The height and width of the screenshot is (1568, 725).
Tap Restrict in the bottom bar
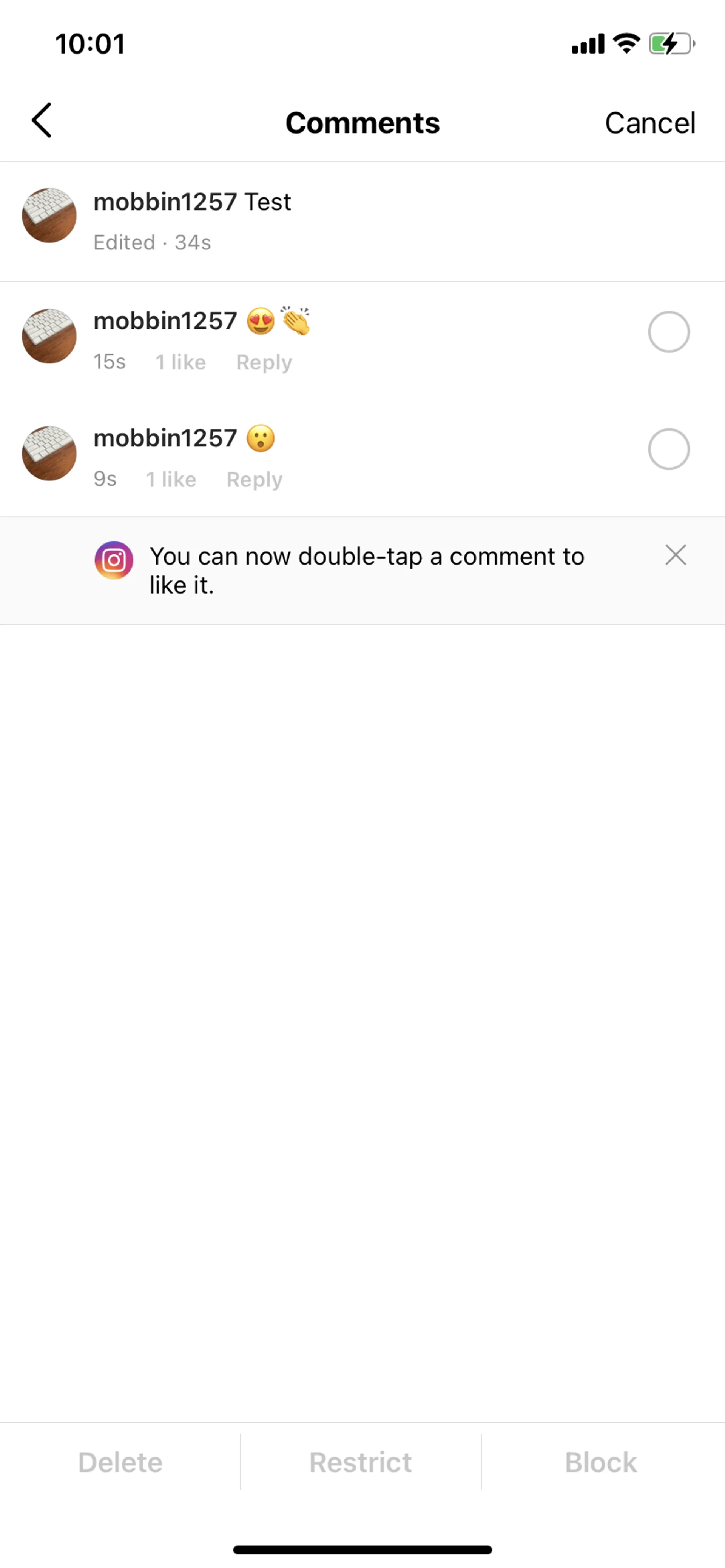click(361, 1462)
